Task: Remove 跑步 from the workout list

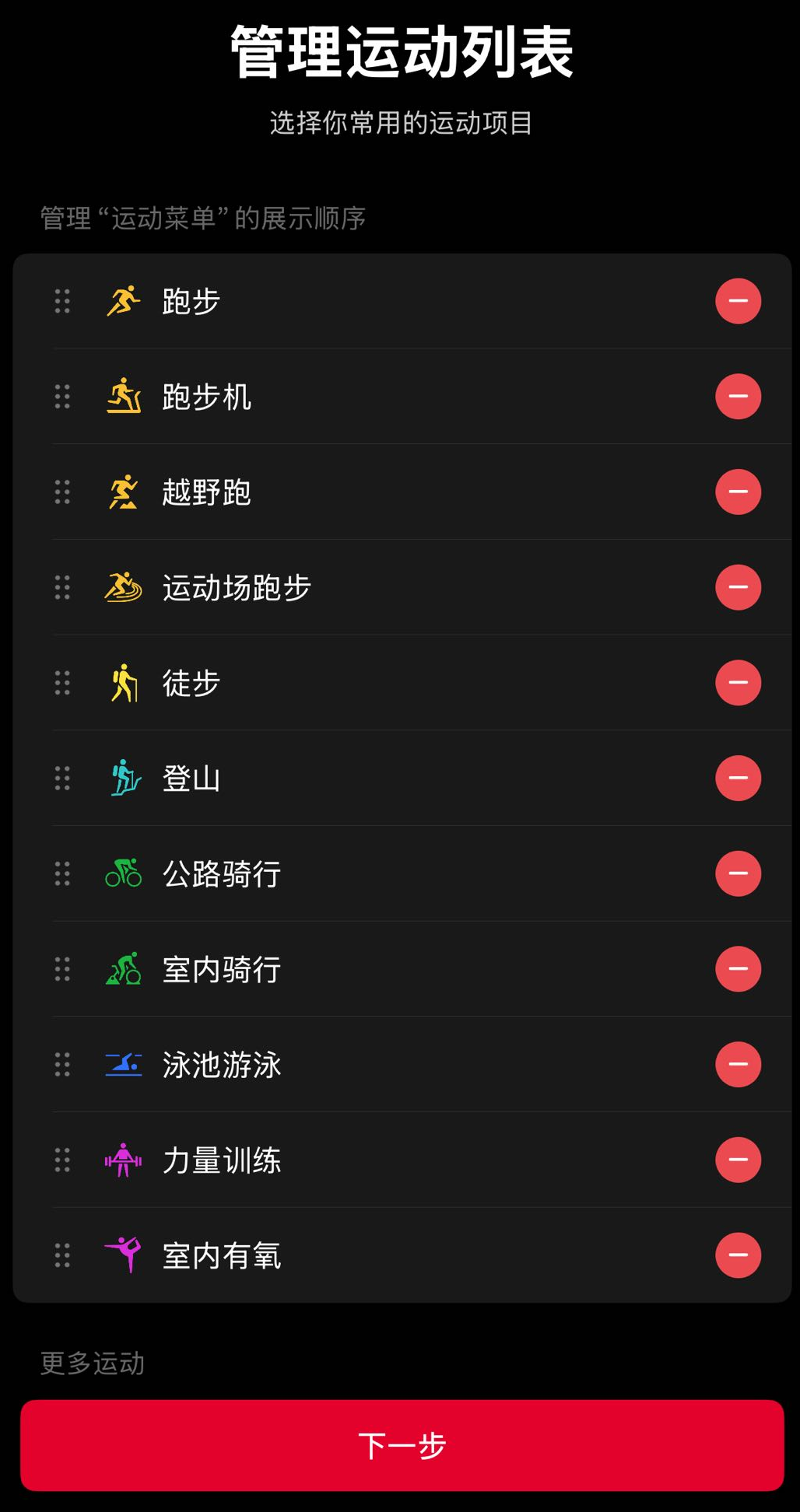Action: (738, 301)
